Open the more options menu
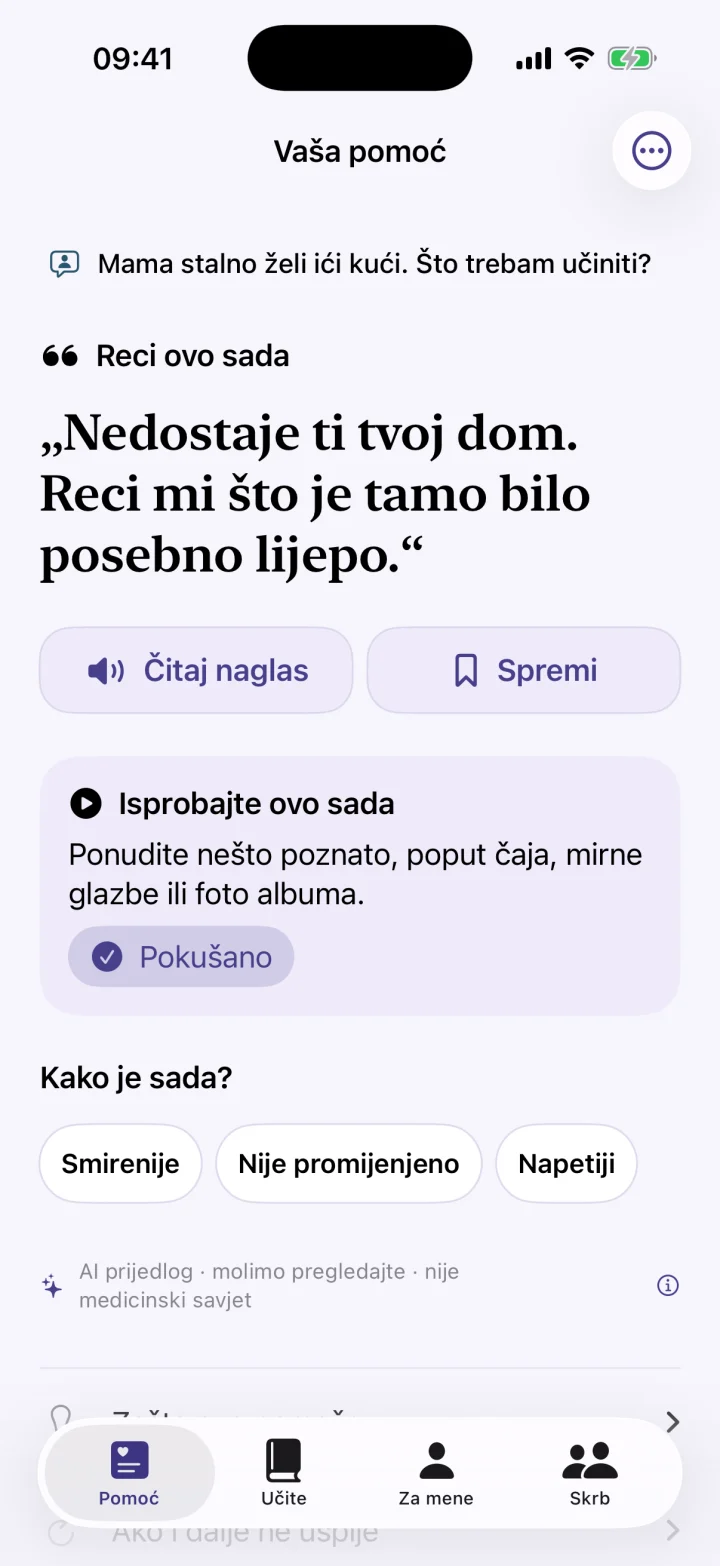720x1566 pixels. tap(652, 151)
